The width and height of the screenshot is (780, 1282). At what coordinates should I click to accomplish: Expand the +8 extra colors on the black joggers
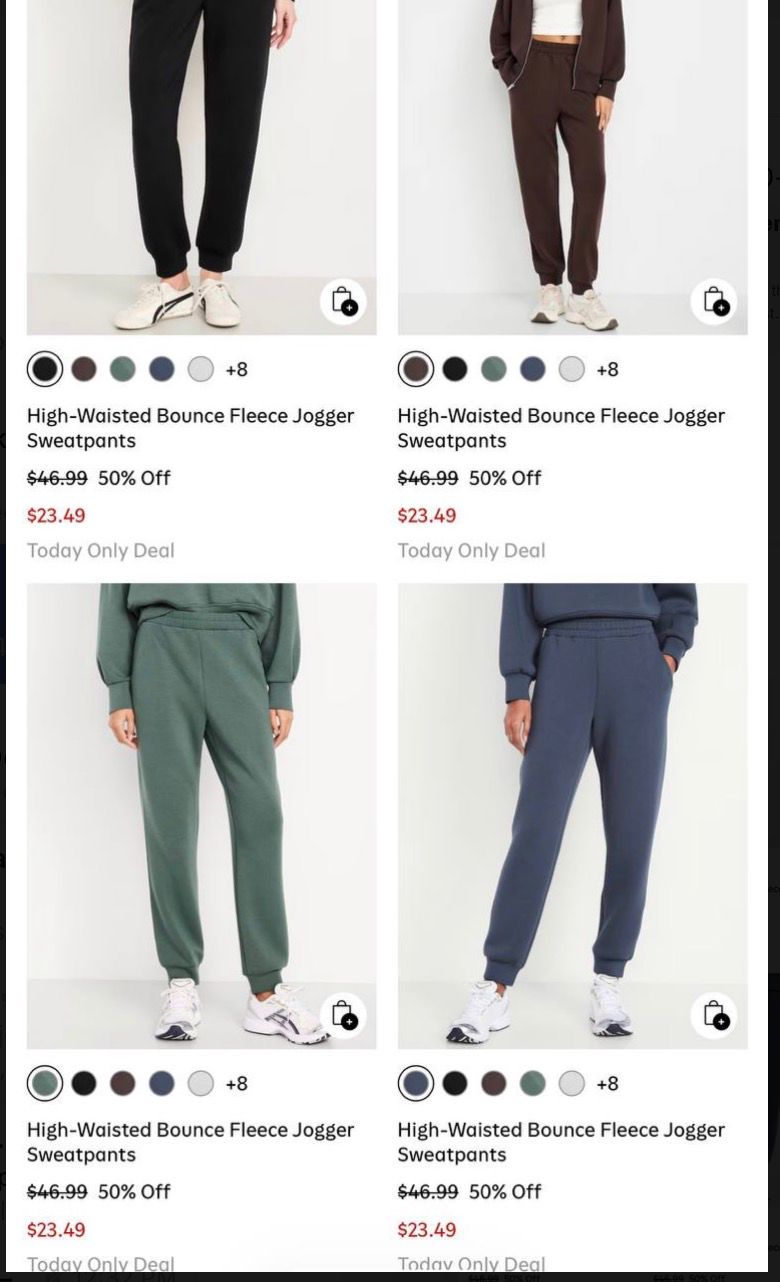tap(237, 369)
